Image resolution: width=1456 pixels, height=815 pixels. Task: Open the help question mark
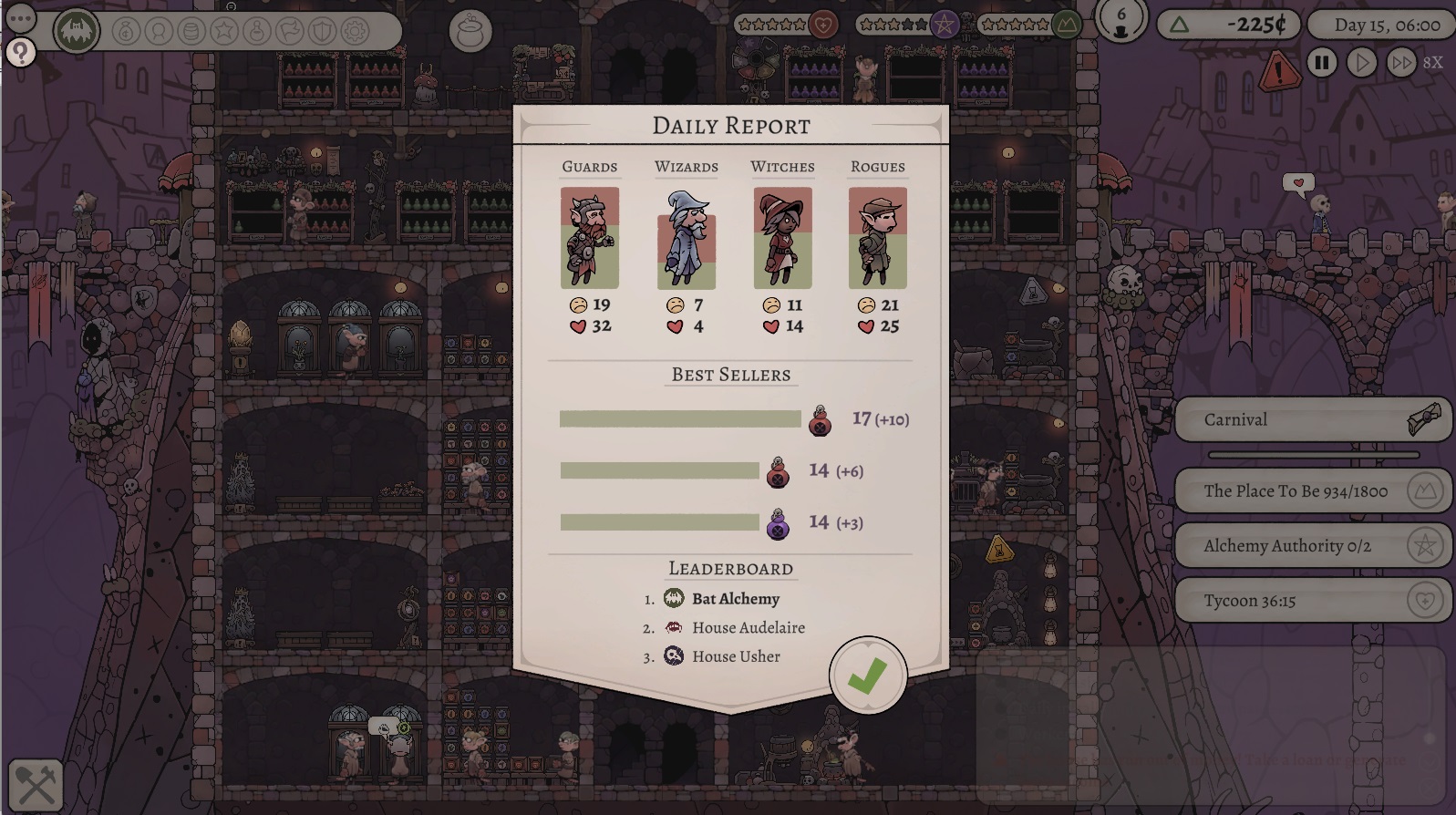tap(20, 53)
